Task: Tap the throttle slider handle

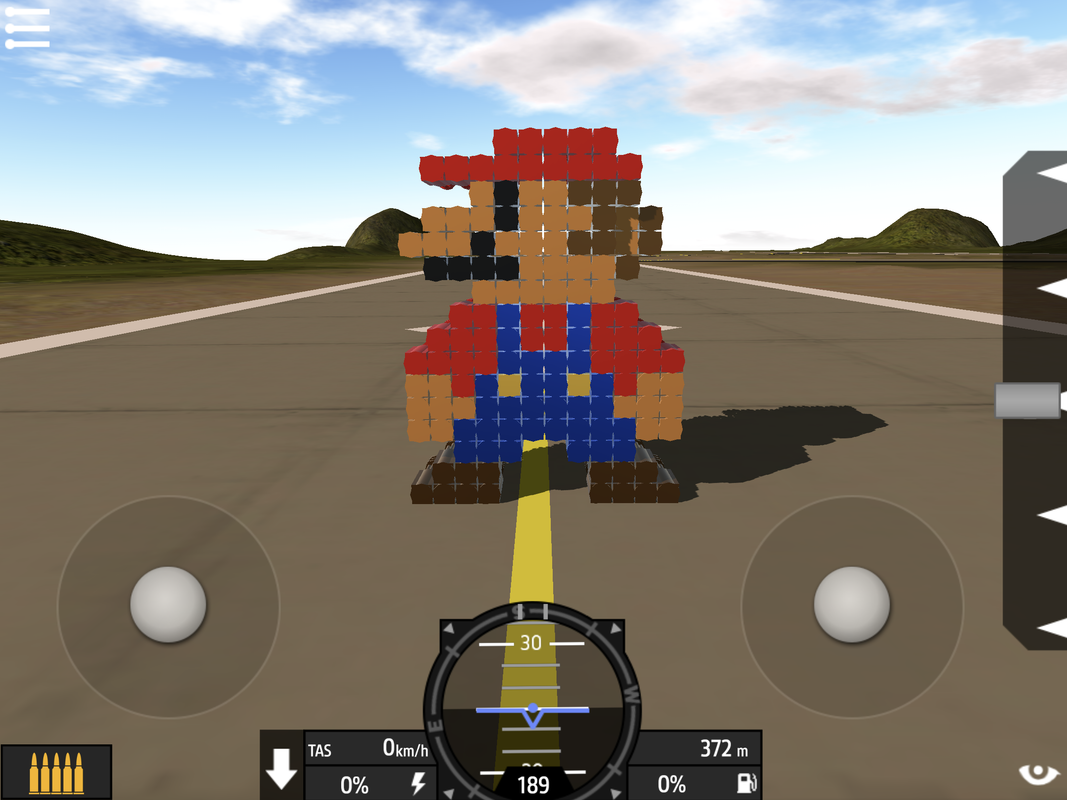Action: (x=1027, y=400)
